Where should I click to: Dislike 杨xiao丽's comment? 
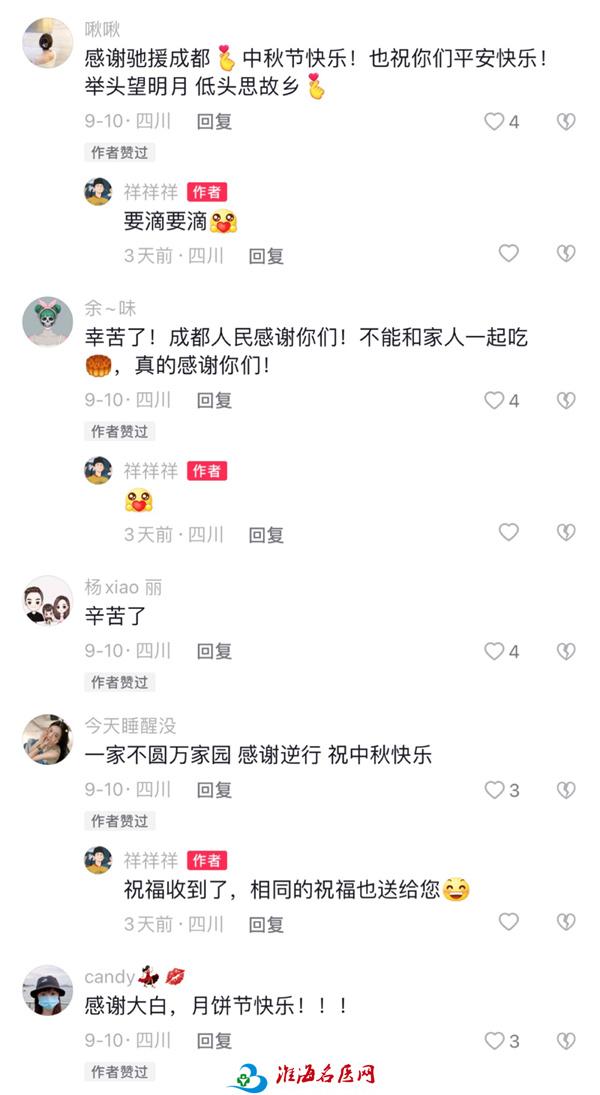tap(566, 652)
